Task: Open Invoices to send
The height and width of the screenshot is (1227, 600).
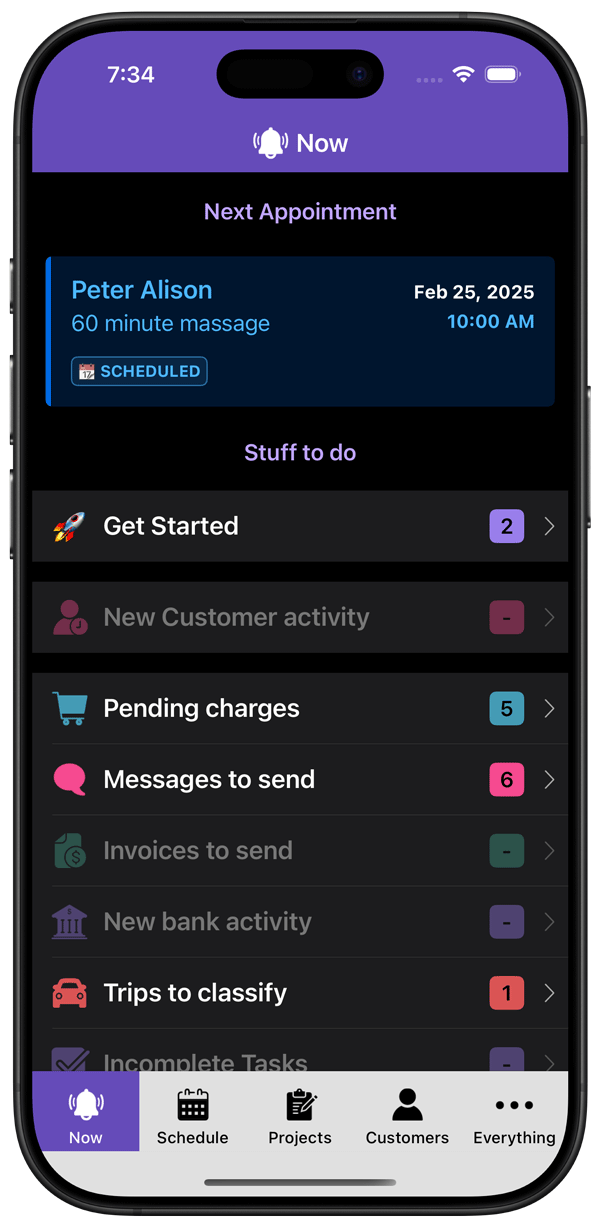Action: click(300, 851)
